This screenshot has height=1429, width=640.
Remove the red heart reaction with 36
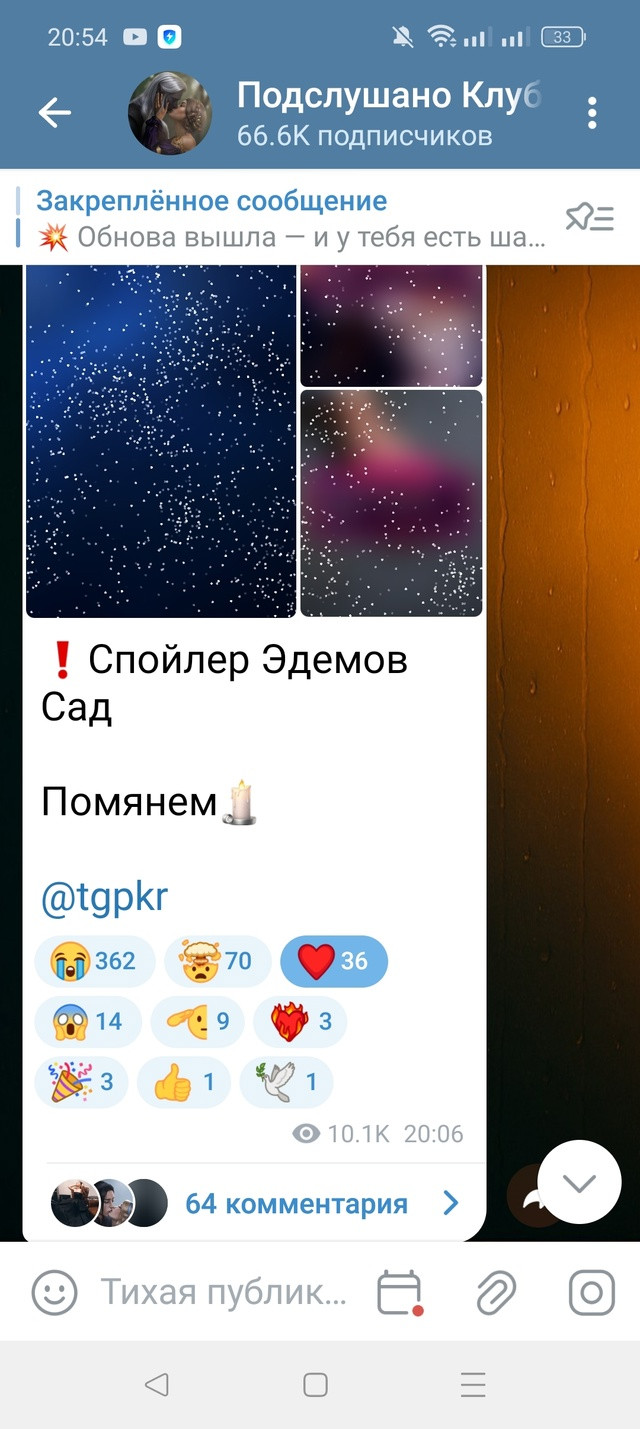(334, 962)
